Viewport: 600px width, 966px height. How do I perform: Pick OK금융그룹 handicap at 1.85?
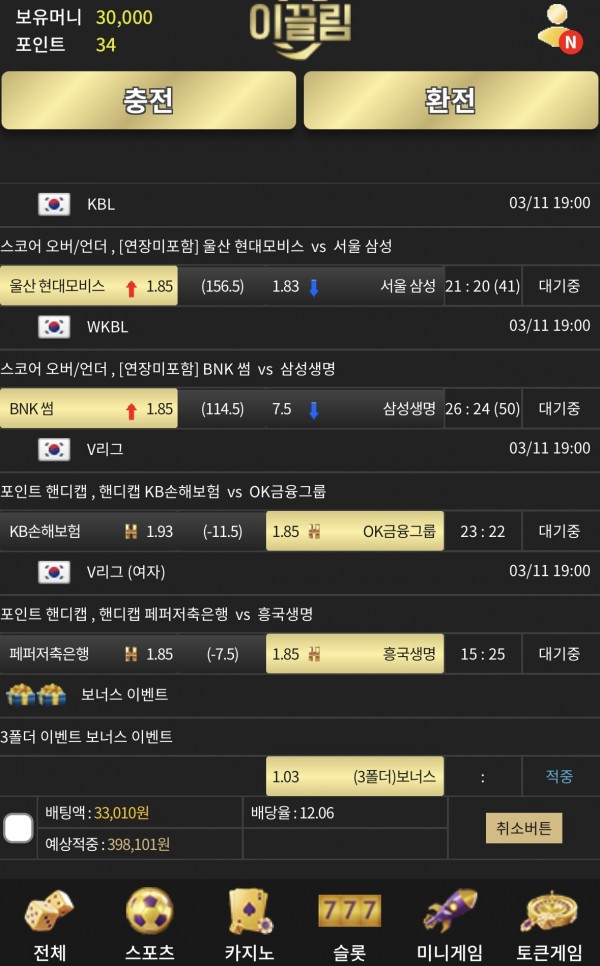(x=354, y=531)
